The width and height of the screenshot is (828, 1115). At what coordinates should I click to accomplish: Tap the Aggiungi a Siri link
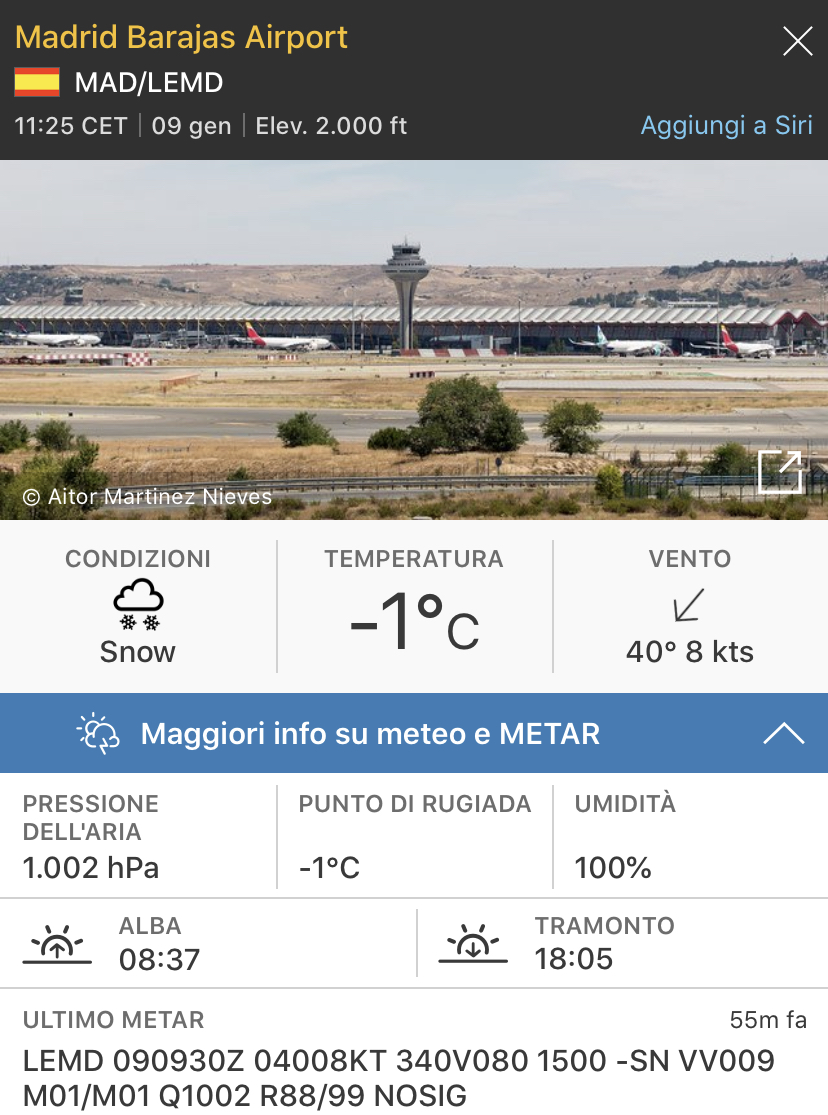point(726,126)
